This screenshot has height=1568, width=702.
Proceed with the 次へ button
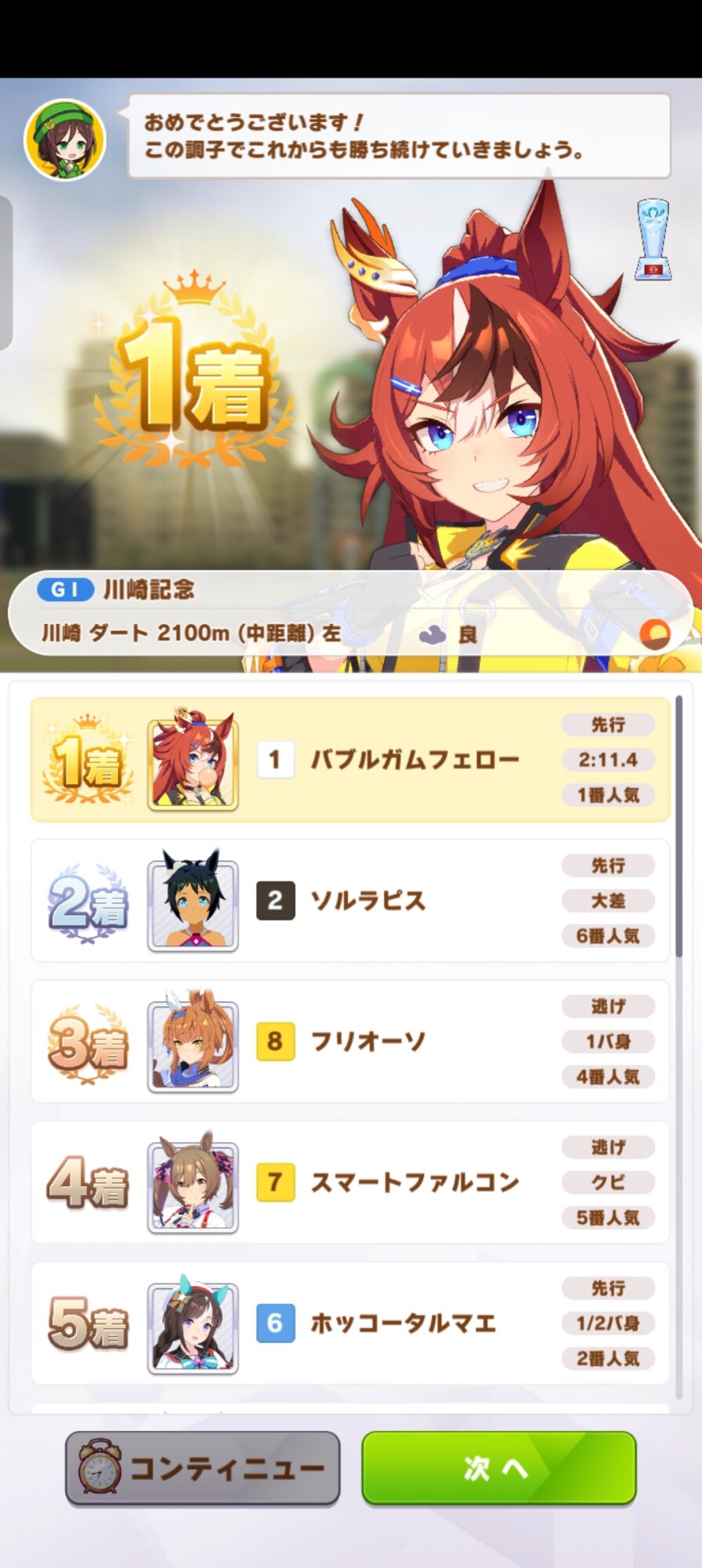point(498,1468)
